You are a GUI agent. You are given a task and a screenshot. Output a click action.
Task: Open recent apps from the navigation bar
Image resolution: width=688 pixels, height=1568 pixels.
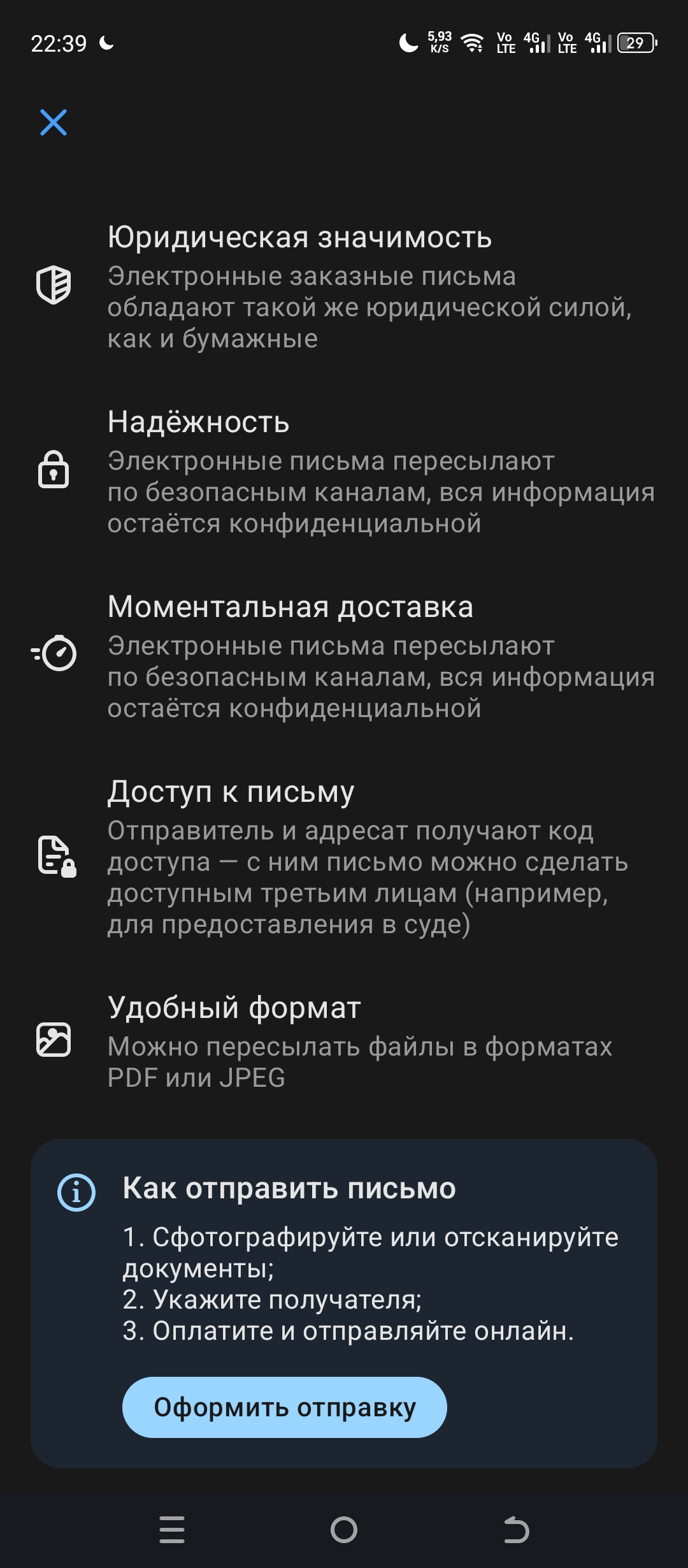(x=172, y=1529)
